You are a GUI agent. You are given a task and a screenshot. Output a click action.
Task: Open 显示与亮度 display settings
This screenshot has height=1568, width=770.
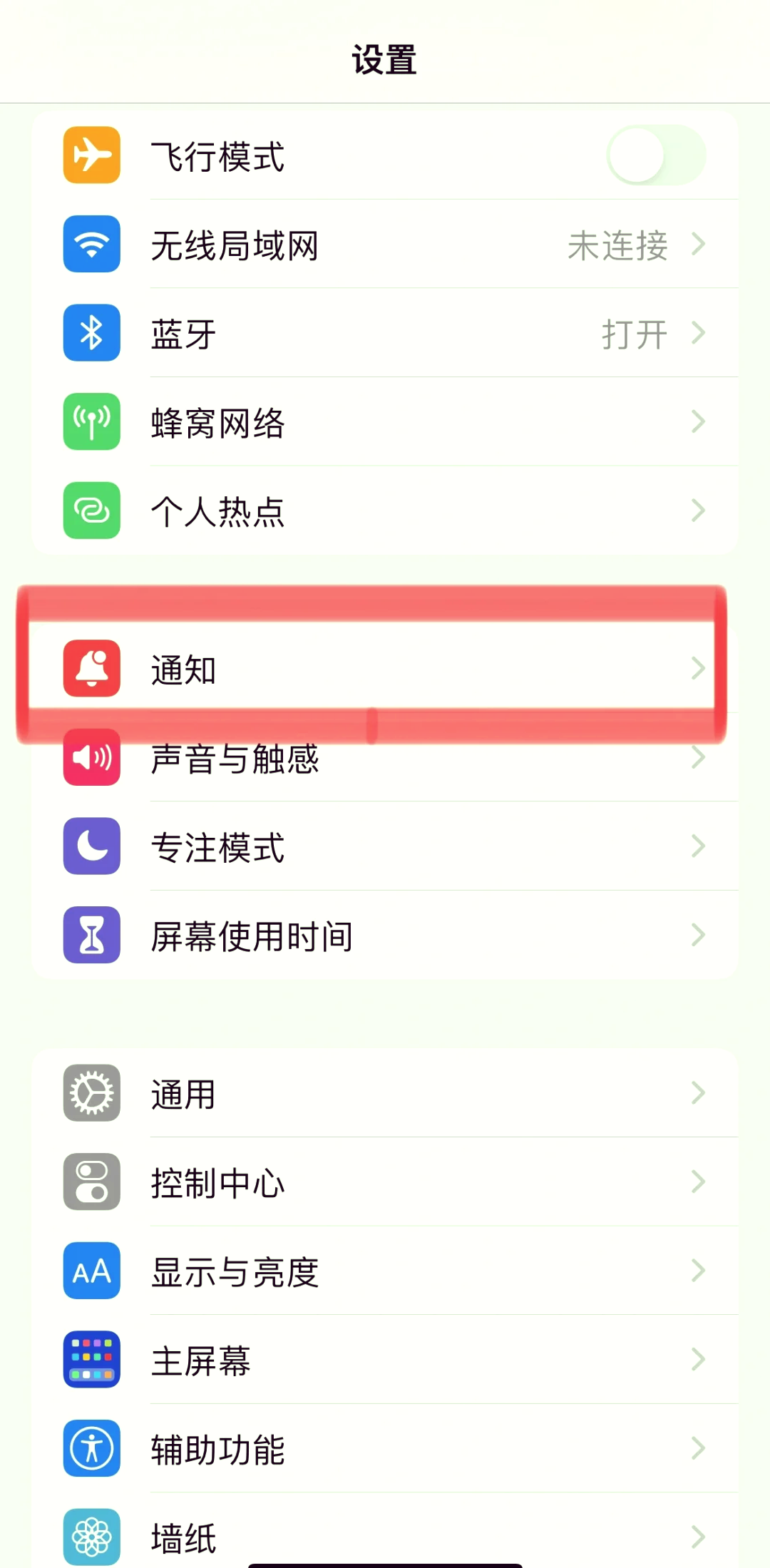385,1271
